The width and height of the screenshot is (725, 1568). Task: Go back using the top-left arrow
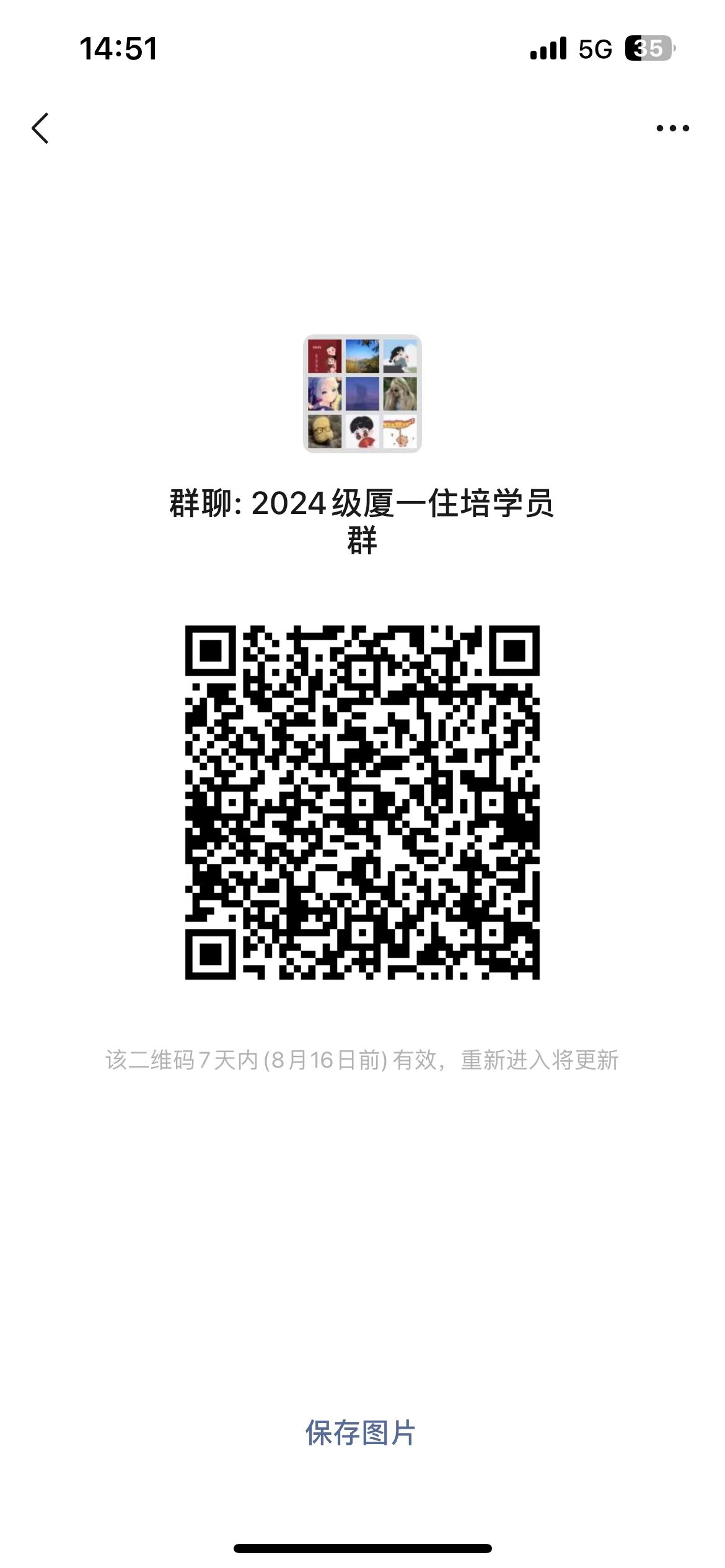point(41,128)
